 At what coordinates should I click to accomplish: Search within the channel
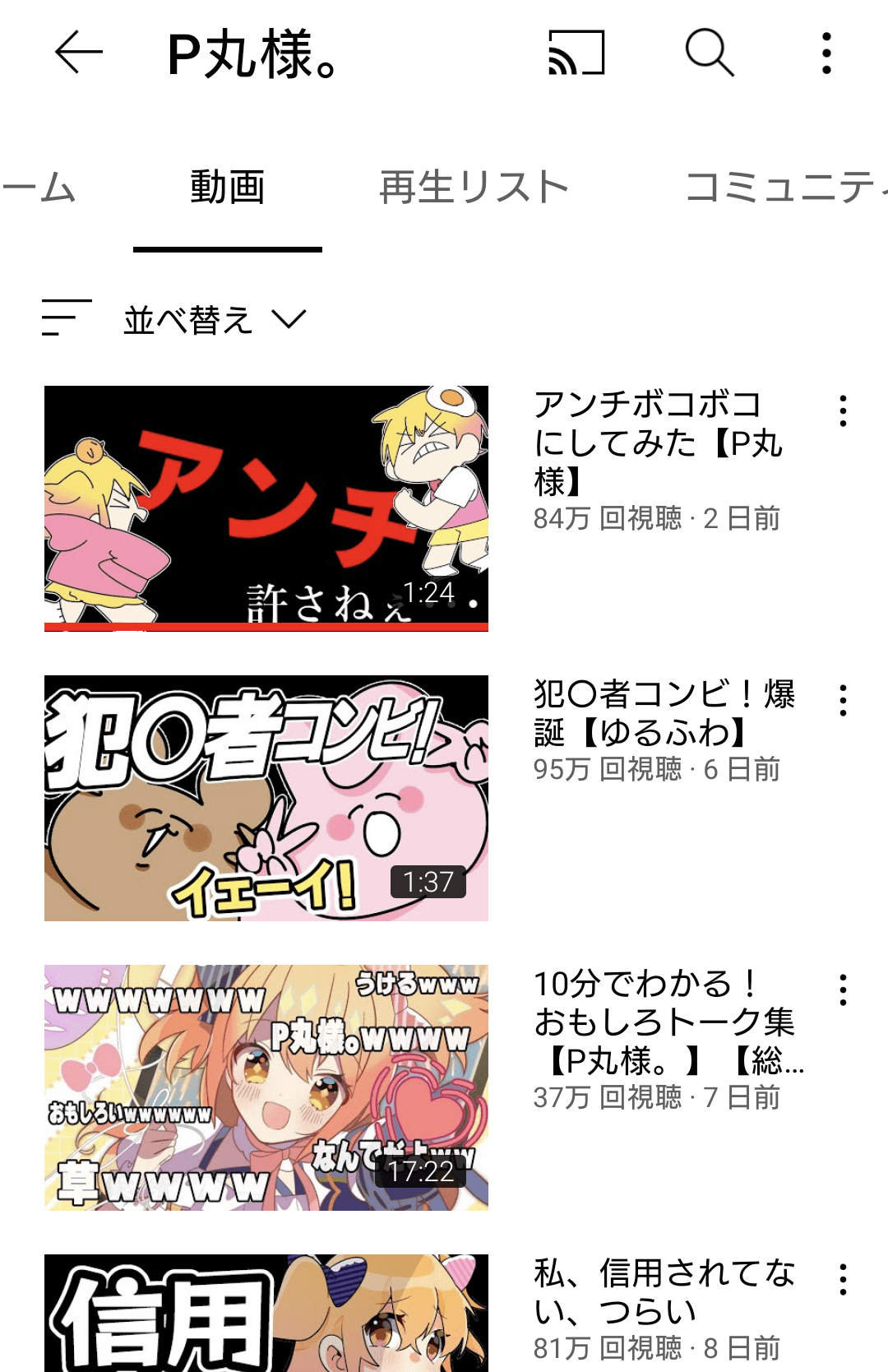(709, 53)
